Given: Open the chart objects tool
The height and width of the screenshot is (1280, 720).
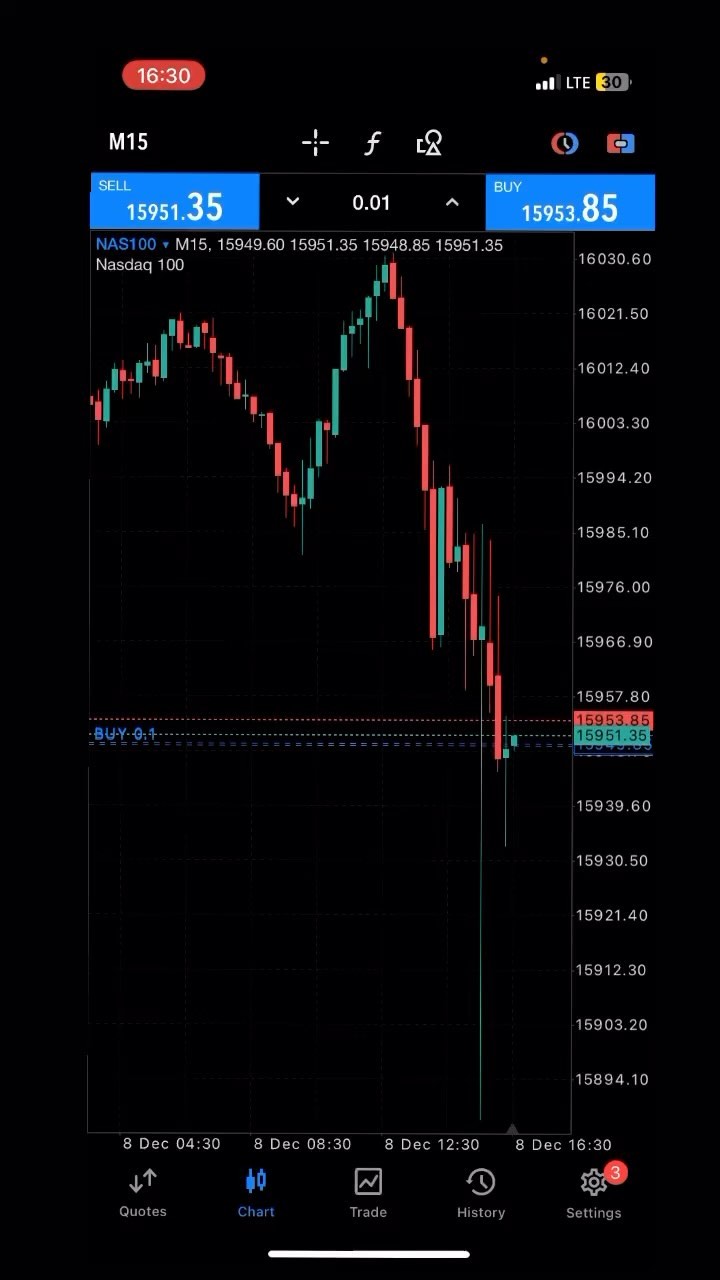Looking at the screenshot, I should (429, 143).
